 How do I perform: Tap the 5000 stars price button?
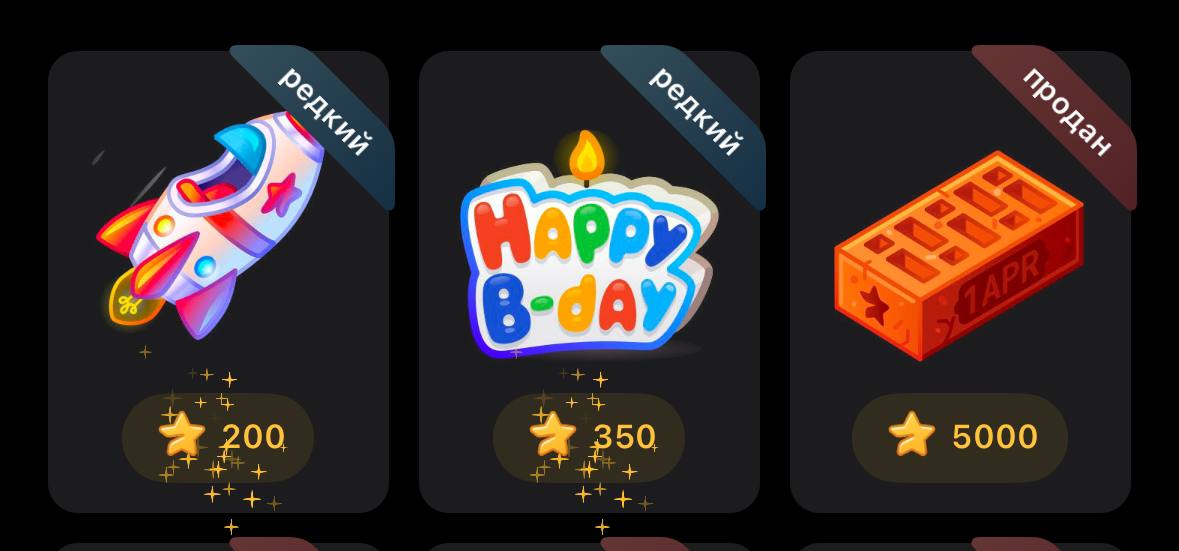click(959, 437)
